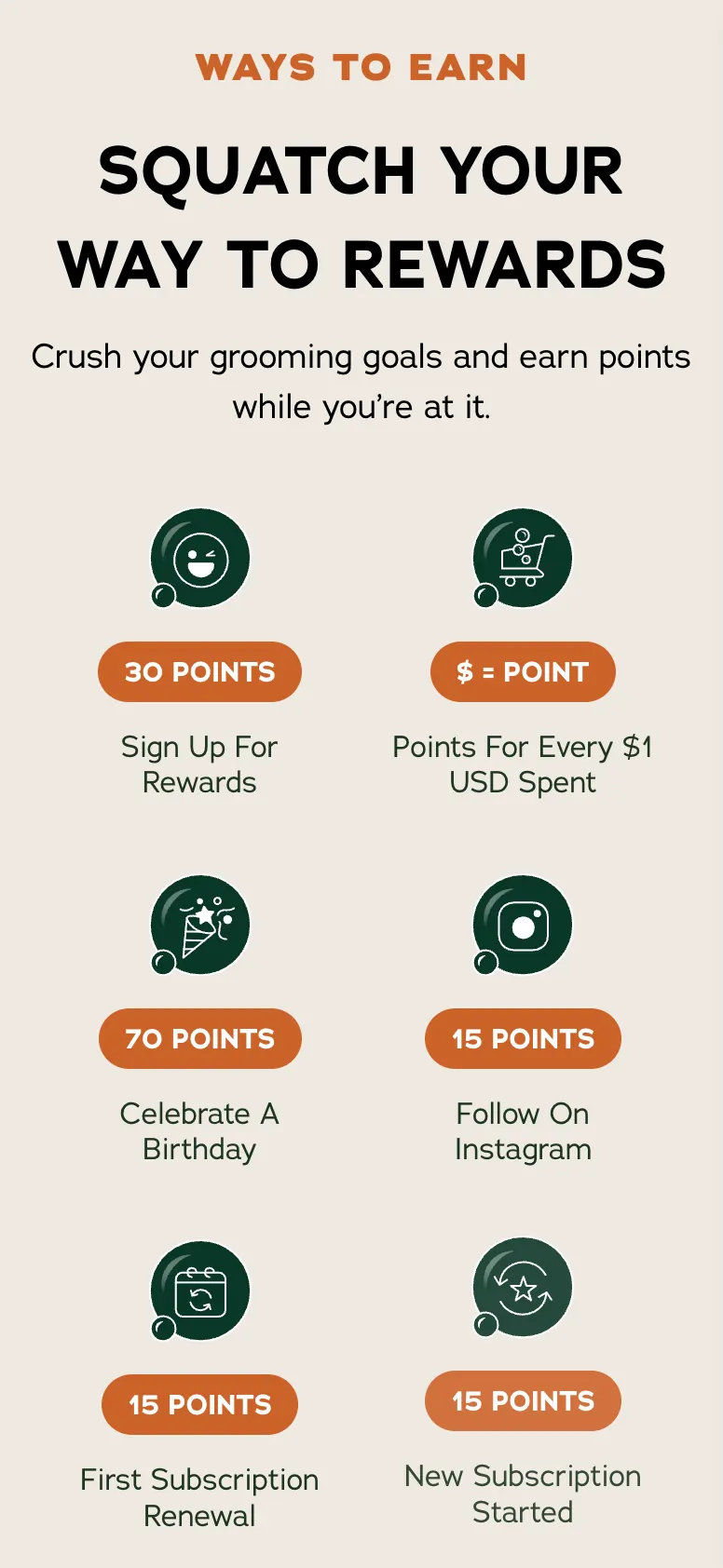Choose the 70 Points birthday reward
Screen dimensions: 723x1568
click(x=199, y=1038)
